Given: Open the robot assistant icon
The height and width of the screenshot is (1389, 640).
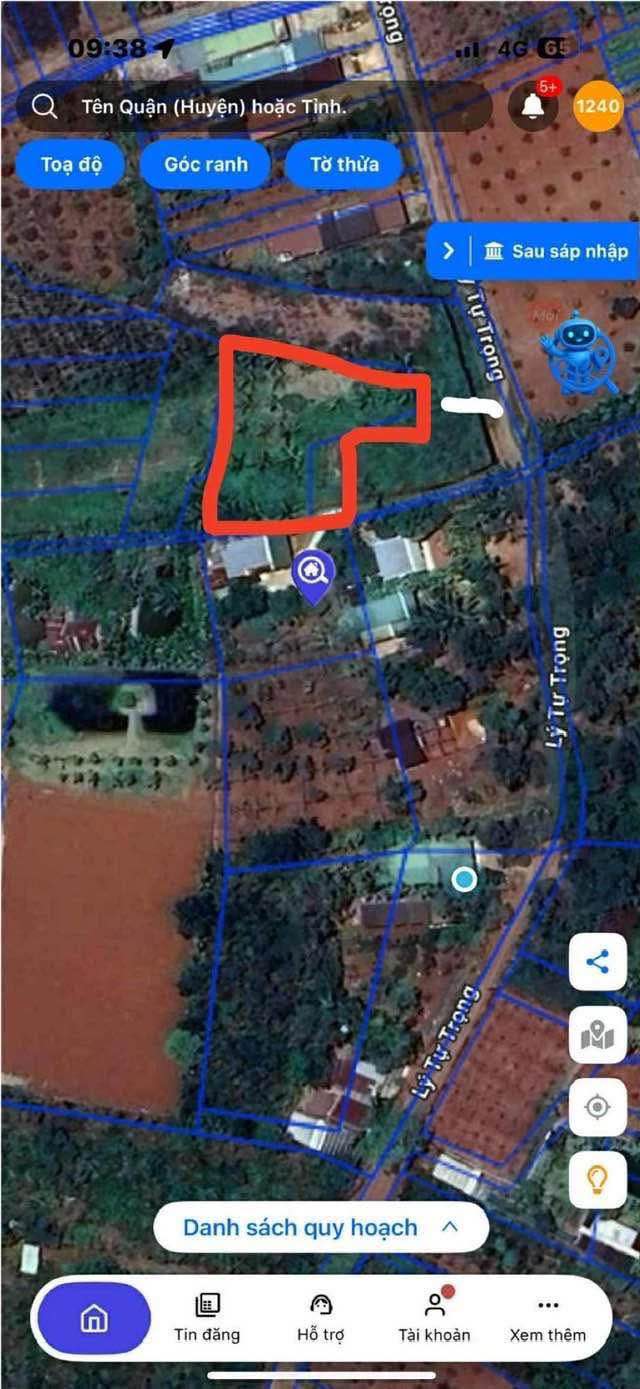Looking at the screenshot, I should [579, 352].
